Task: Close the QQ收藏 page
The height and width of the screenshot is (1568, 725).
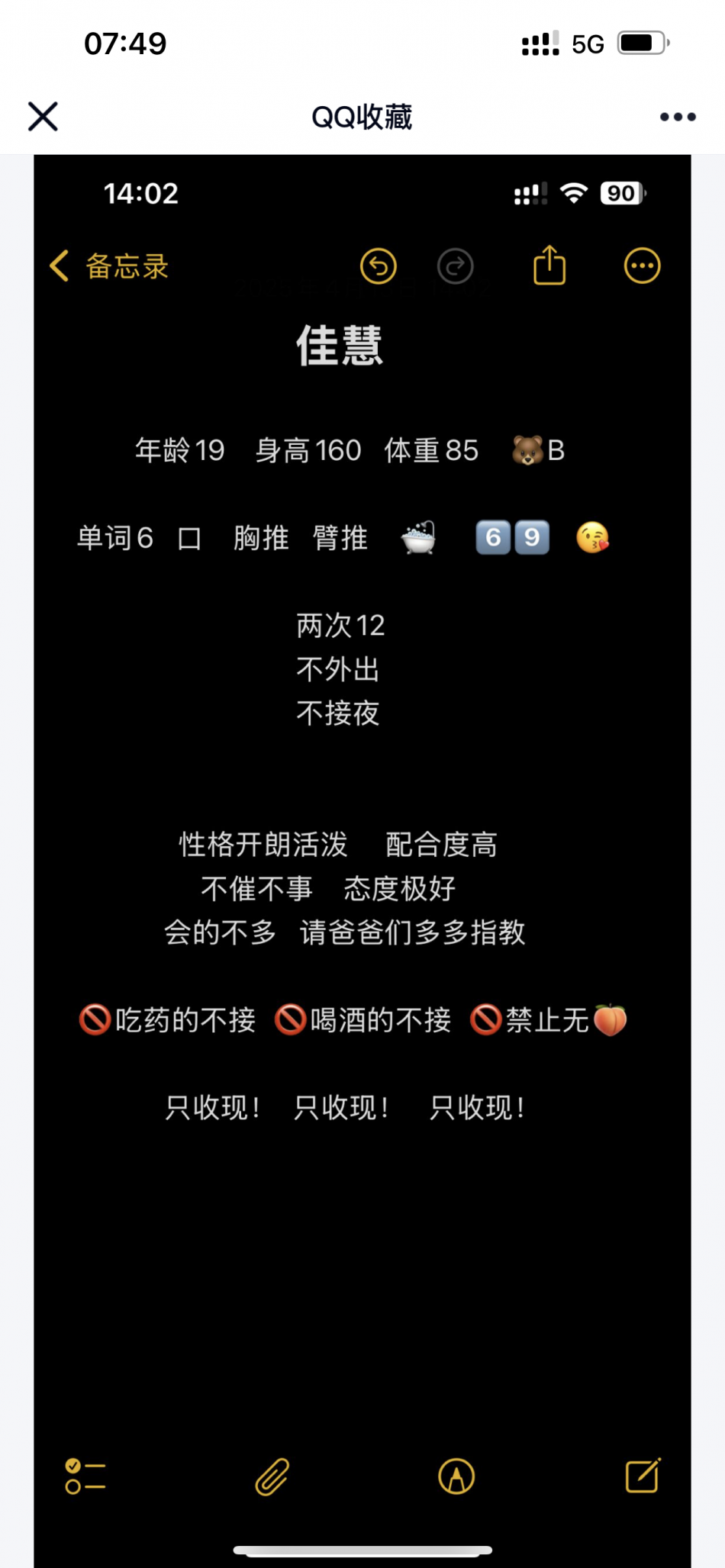Action: (x=43, y=117)
